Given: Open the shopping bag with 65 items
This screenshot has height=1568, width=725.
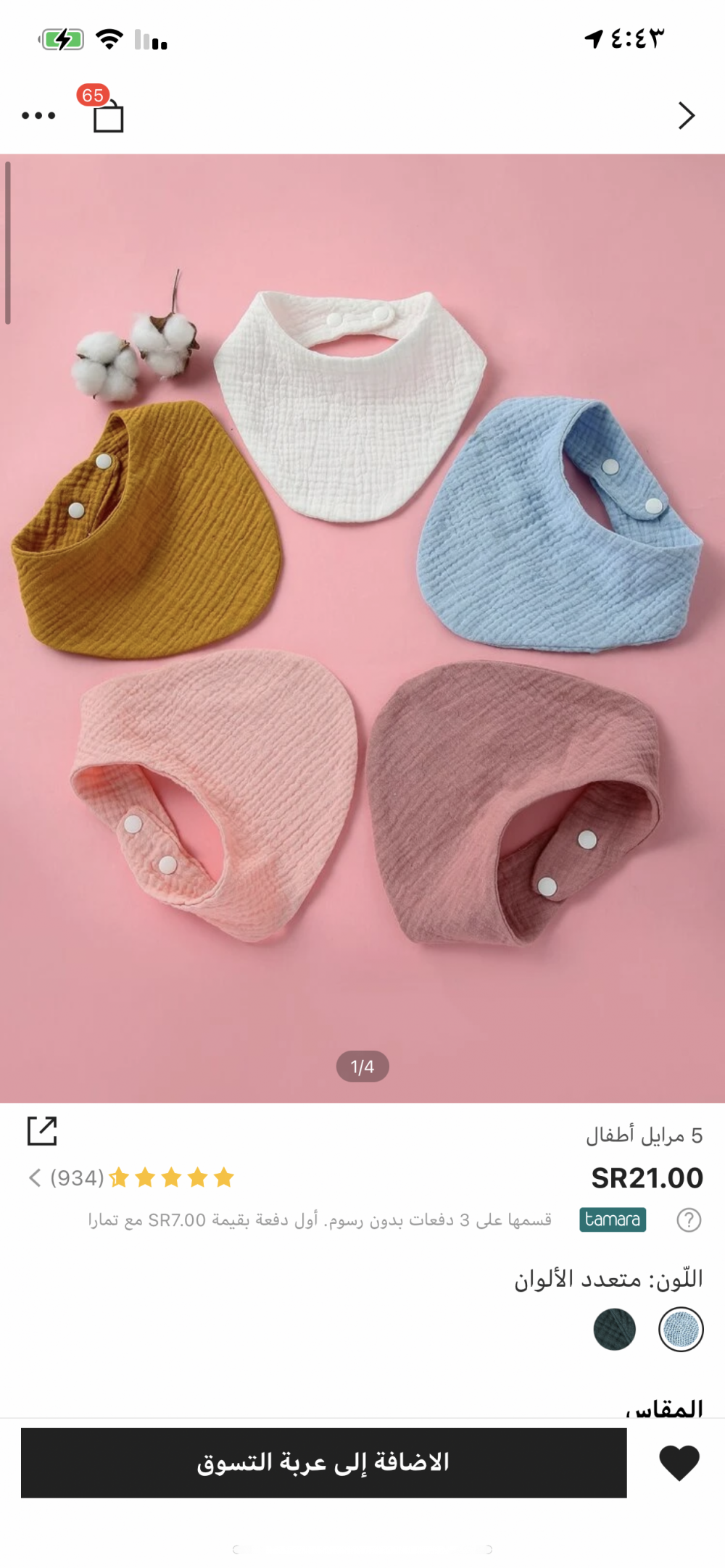Looking at the screenshot, I should tap(108, 116).
